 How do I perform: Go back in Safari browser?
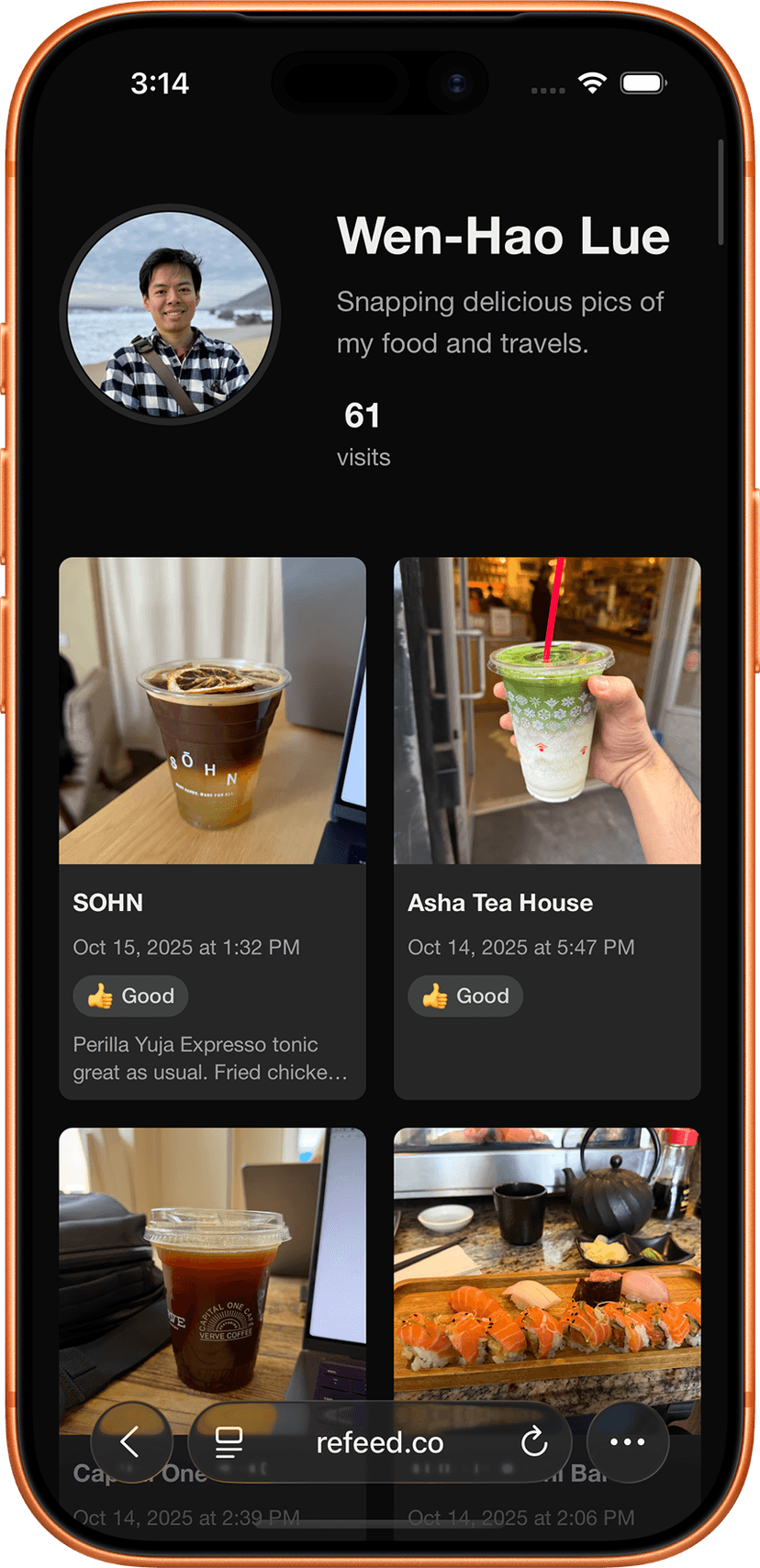coord(131,1441)
